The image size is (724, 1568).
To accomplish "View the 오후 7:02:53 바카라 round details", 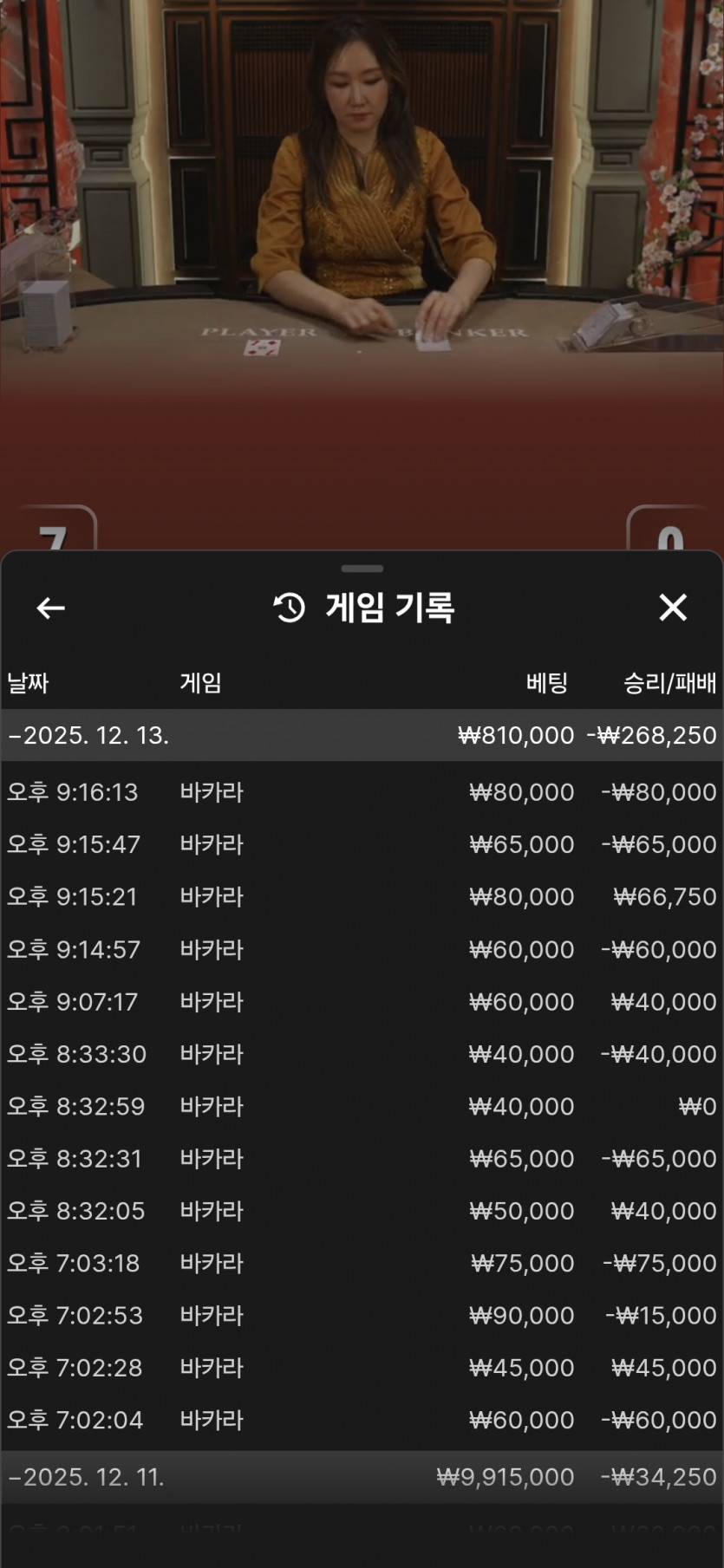I will tap(362, 1316).
